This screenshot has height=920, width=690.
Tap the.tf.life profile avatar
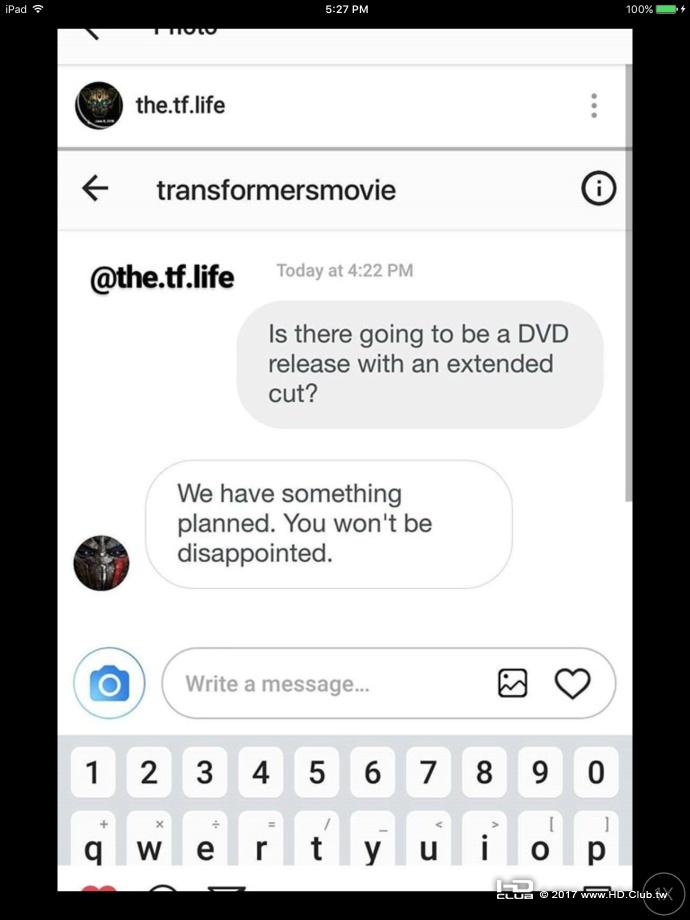pos(99,105)
